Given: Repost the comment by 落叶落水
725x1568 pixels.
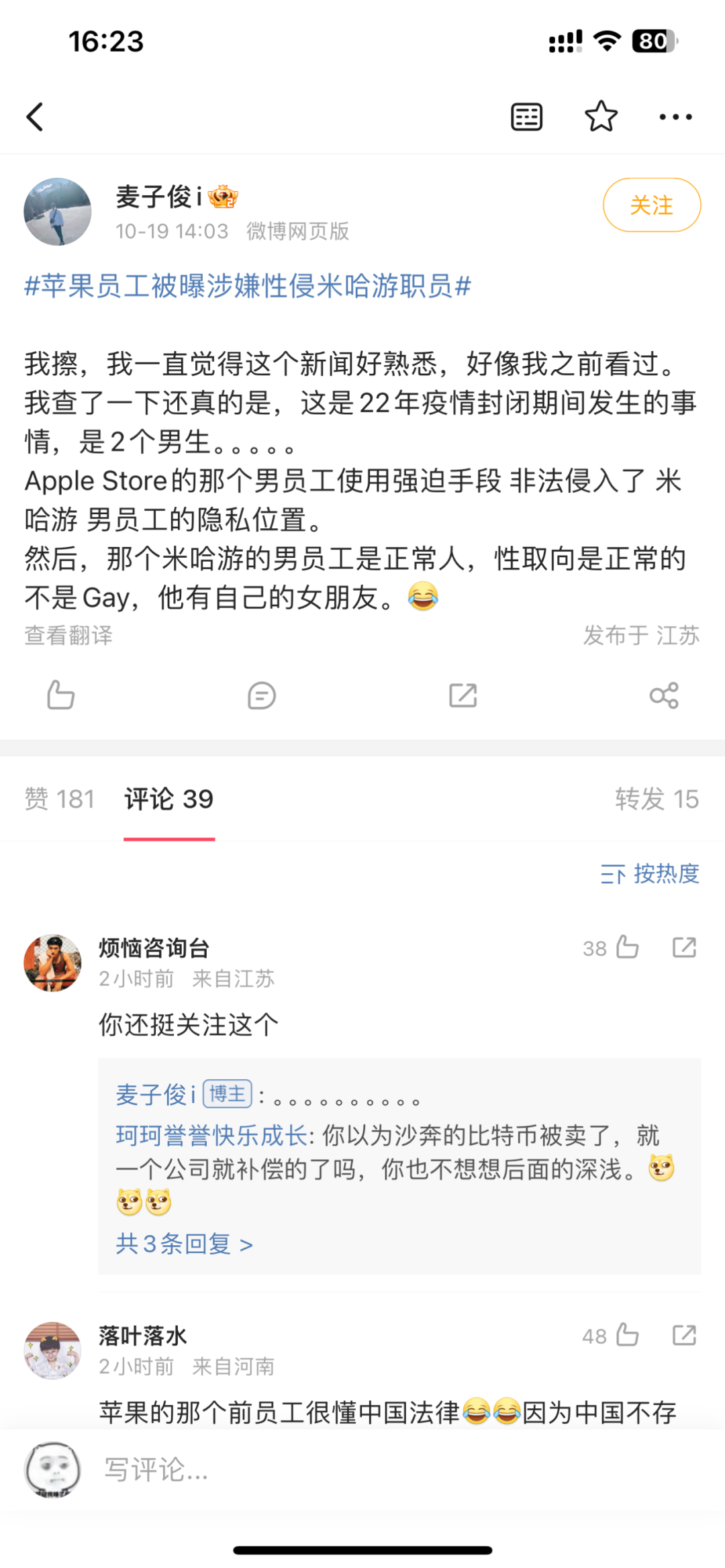Looking at the screenshot, I should tap(684, 1336).
